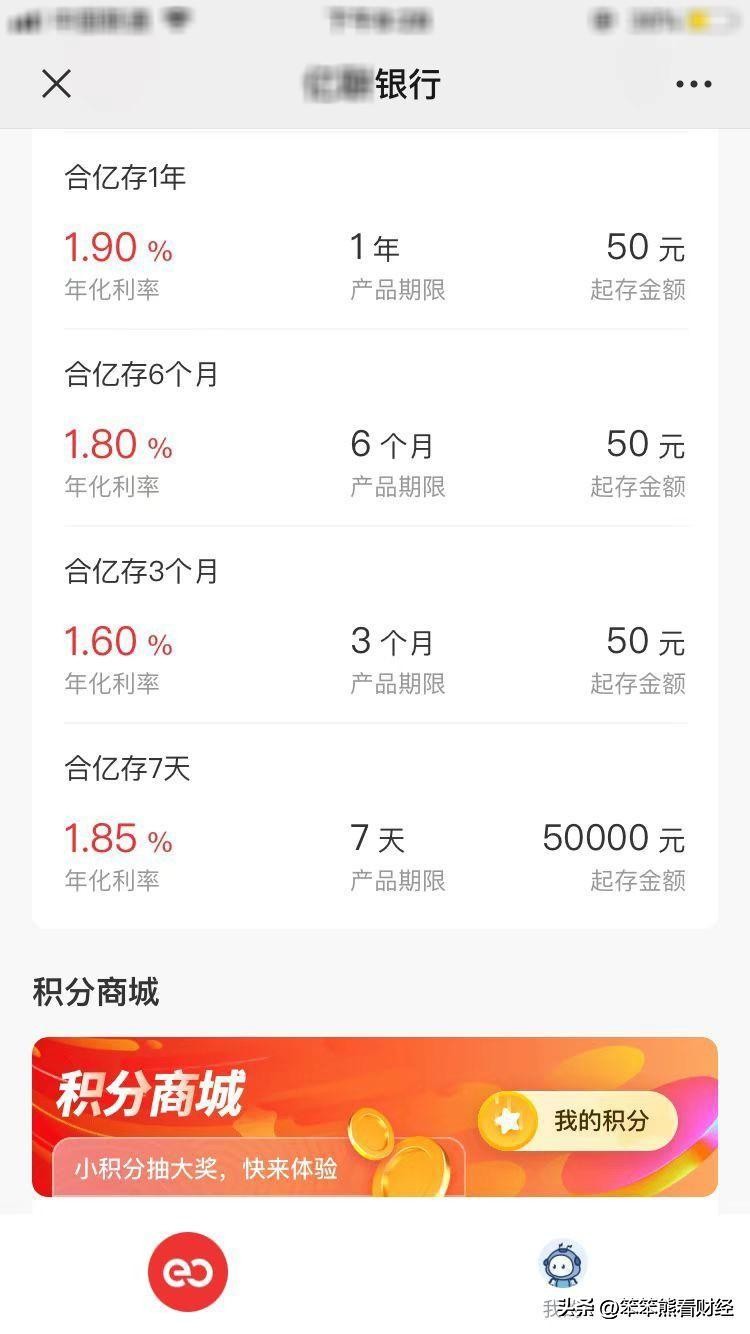Tap the gold coins graphic in the banner

coord(400,1150)
